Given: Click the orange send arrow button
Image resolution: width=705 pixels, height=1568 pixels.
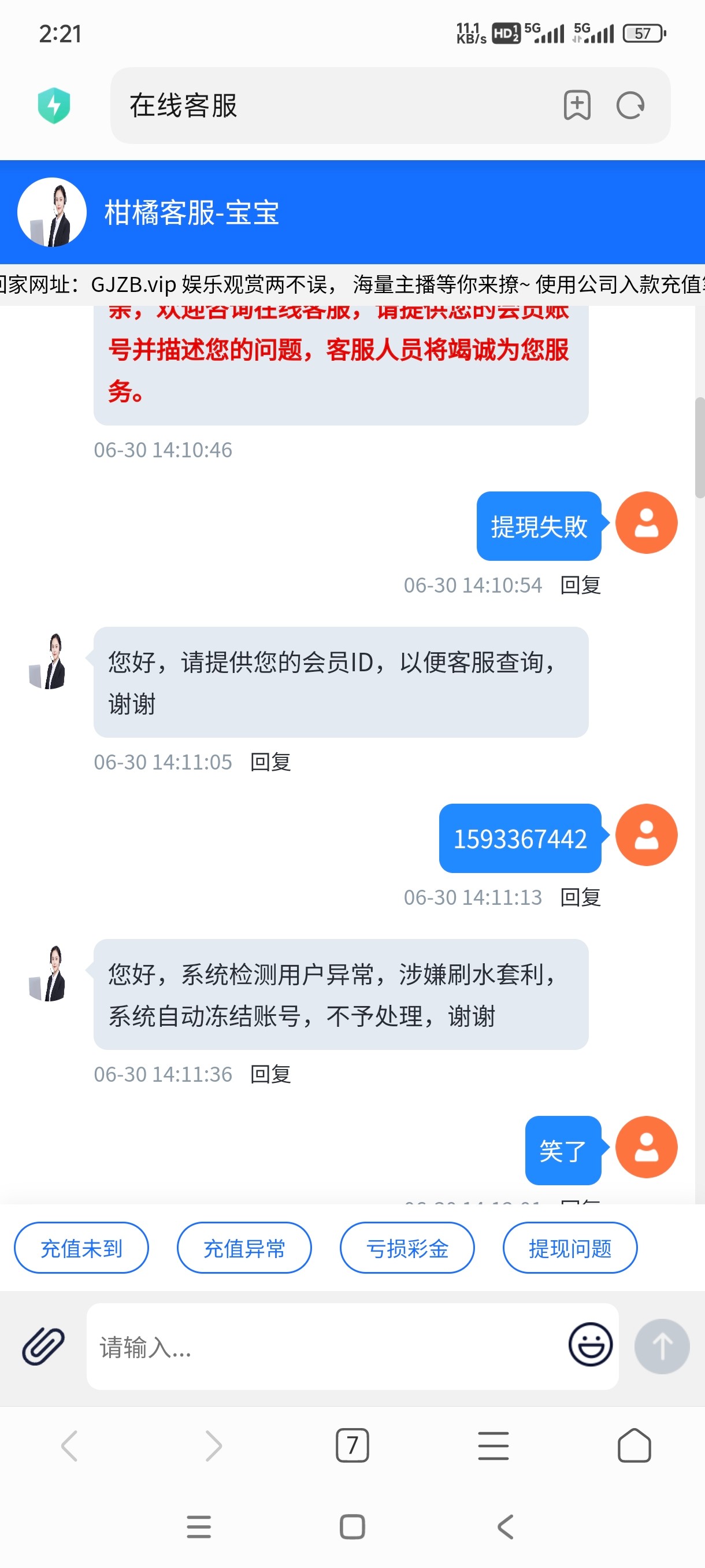Looking at the screenshot, I should pyautogui.click(x=662, y=1347).
